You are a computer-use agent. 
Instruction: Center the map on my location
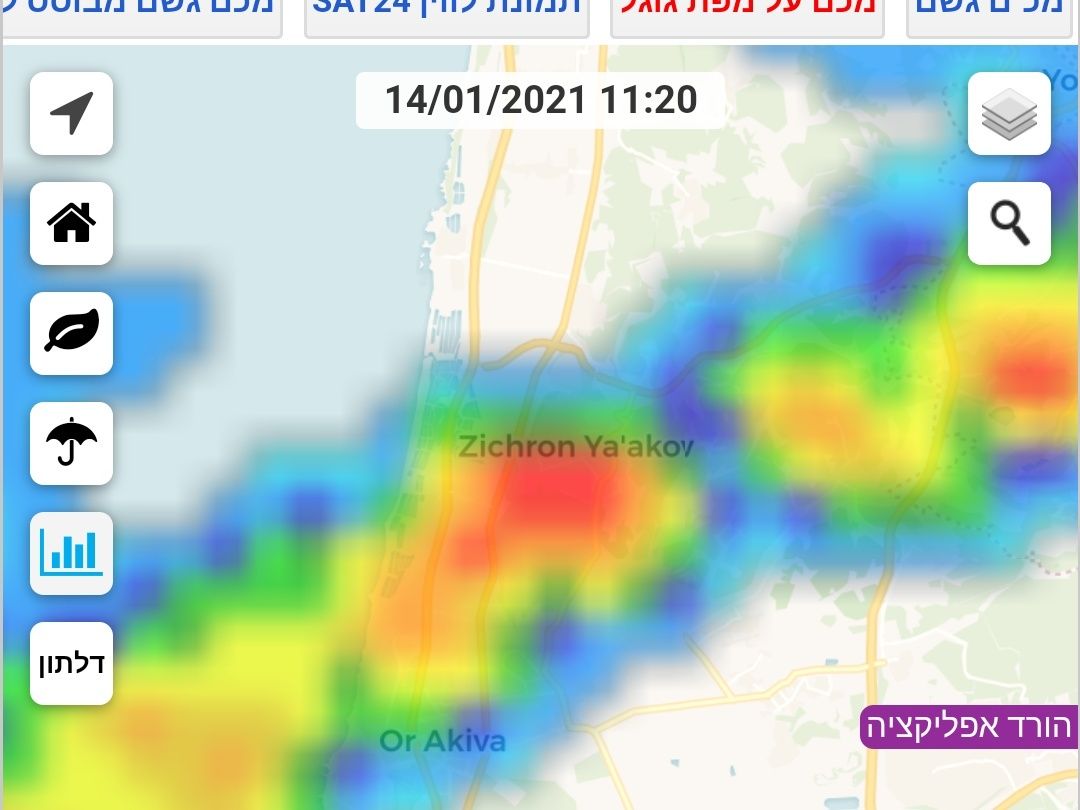[71, 113]
